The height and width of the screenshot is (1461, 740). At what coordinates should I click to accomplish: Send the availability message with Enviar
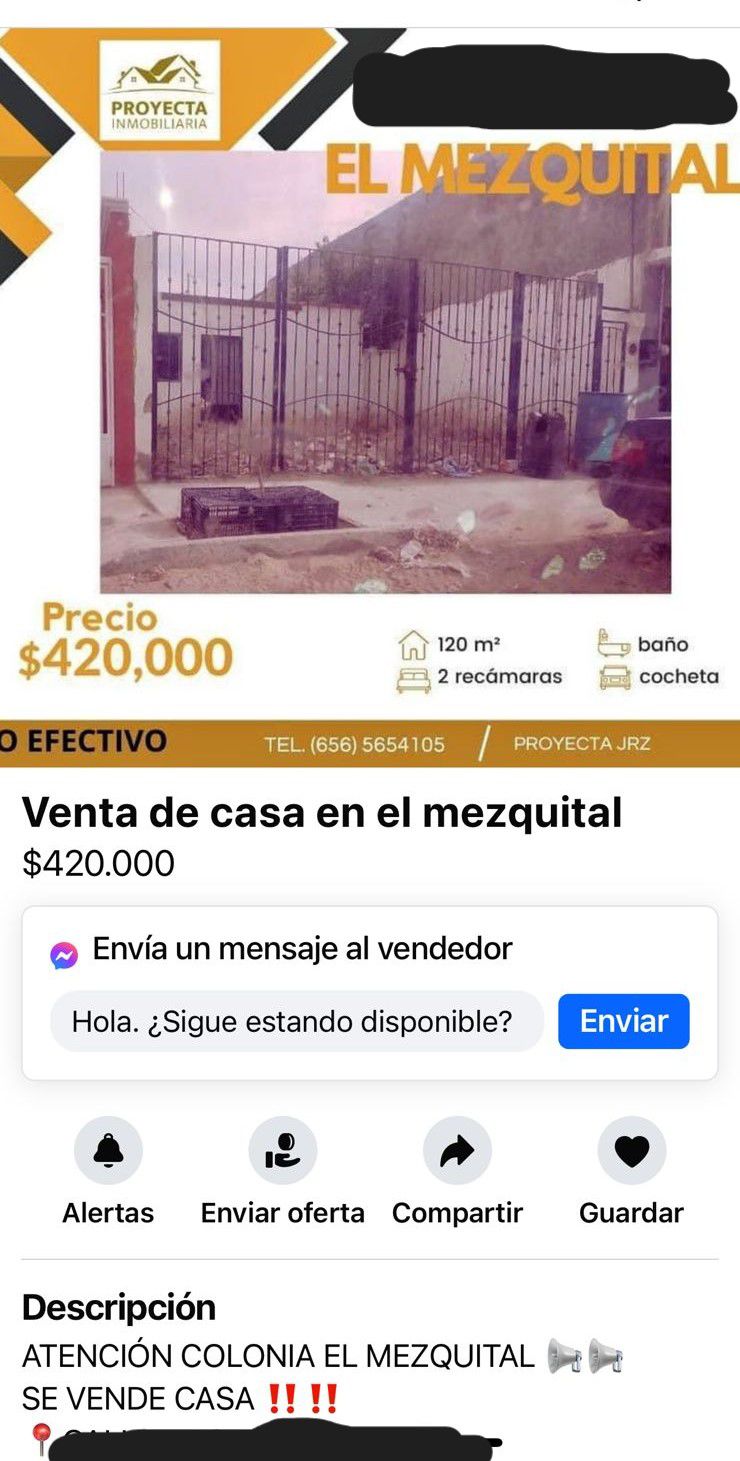tap(623, 1021)
